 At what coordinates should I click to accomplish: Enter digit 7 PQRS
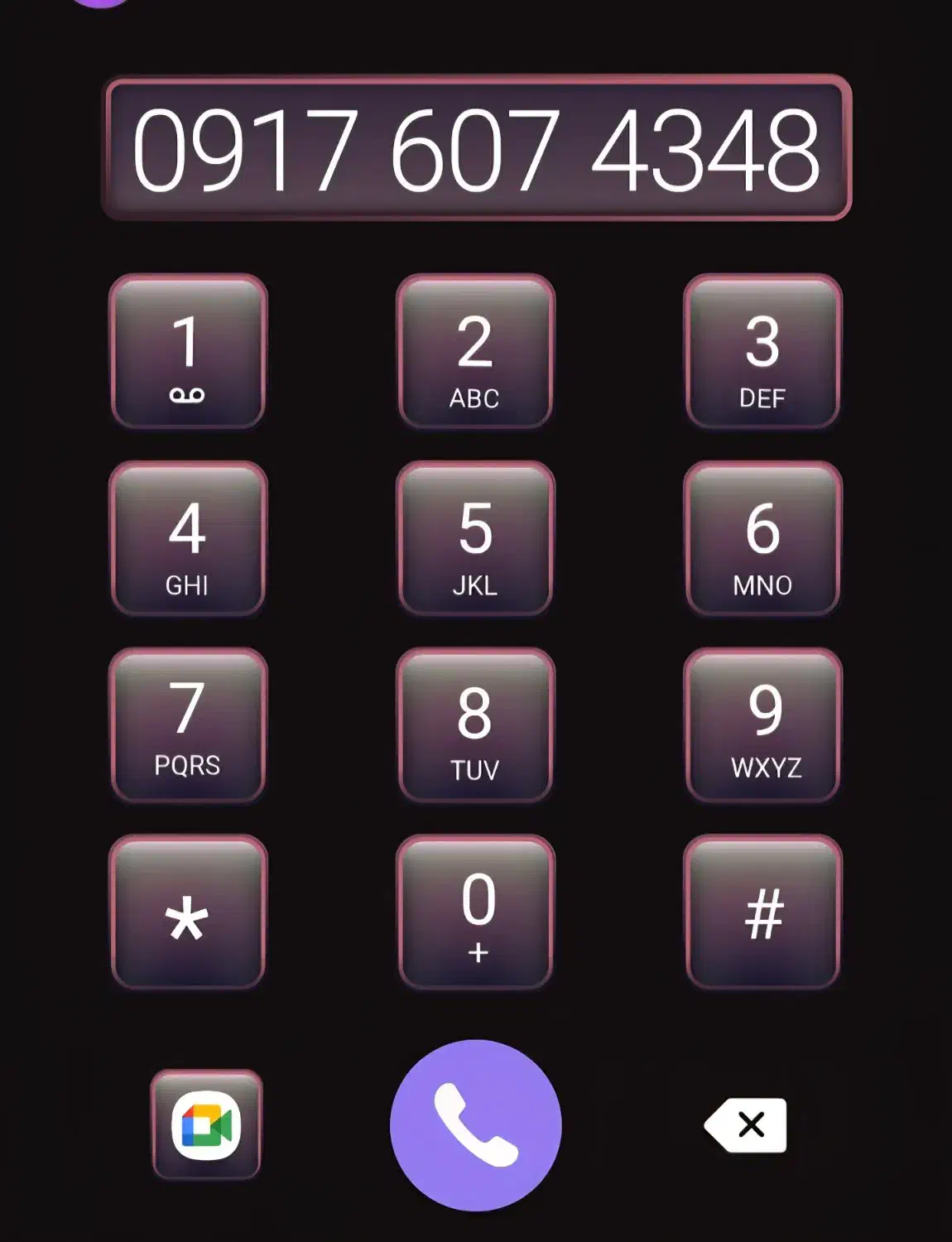point(188,726)
